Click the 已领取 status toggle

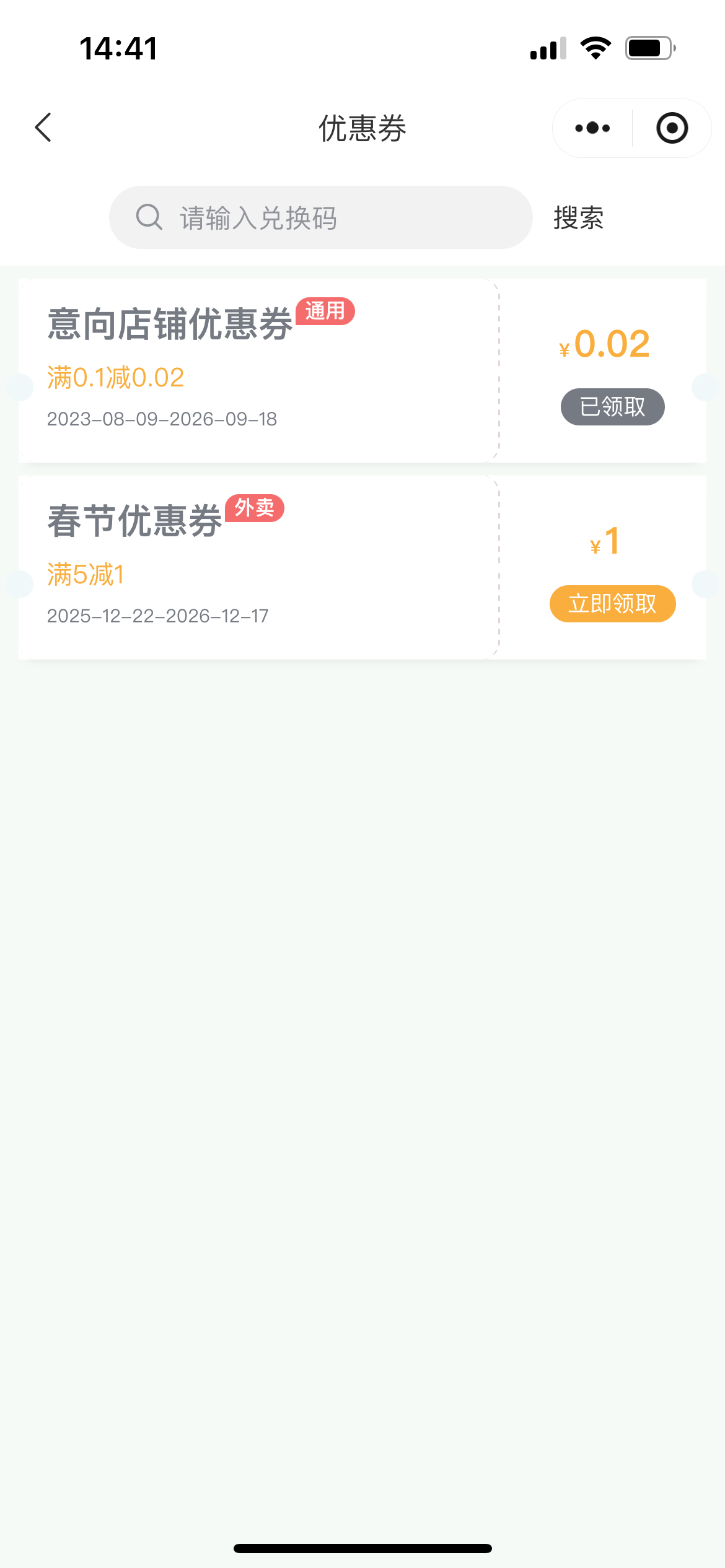pyautogui.click(x=612, y=406)
